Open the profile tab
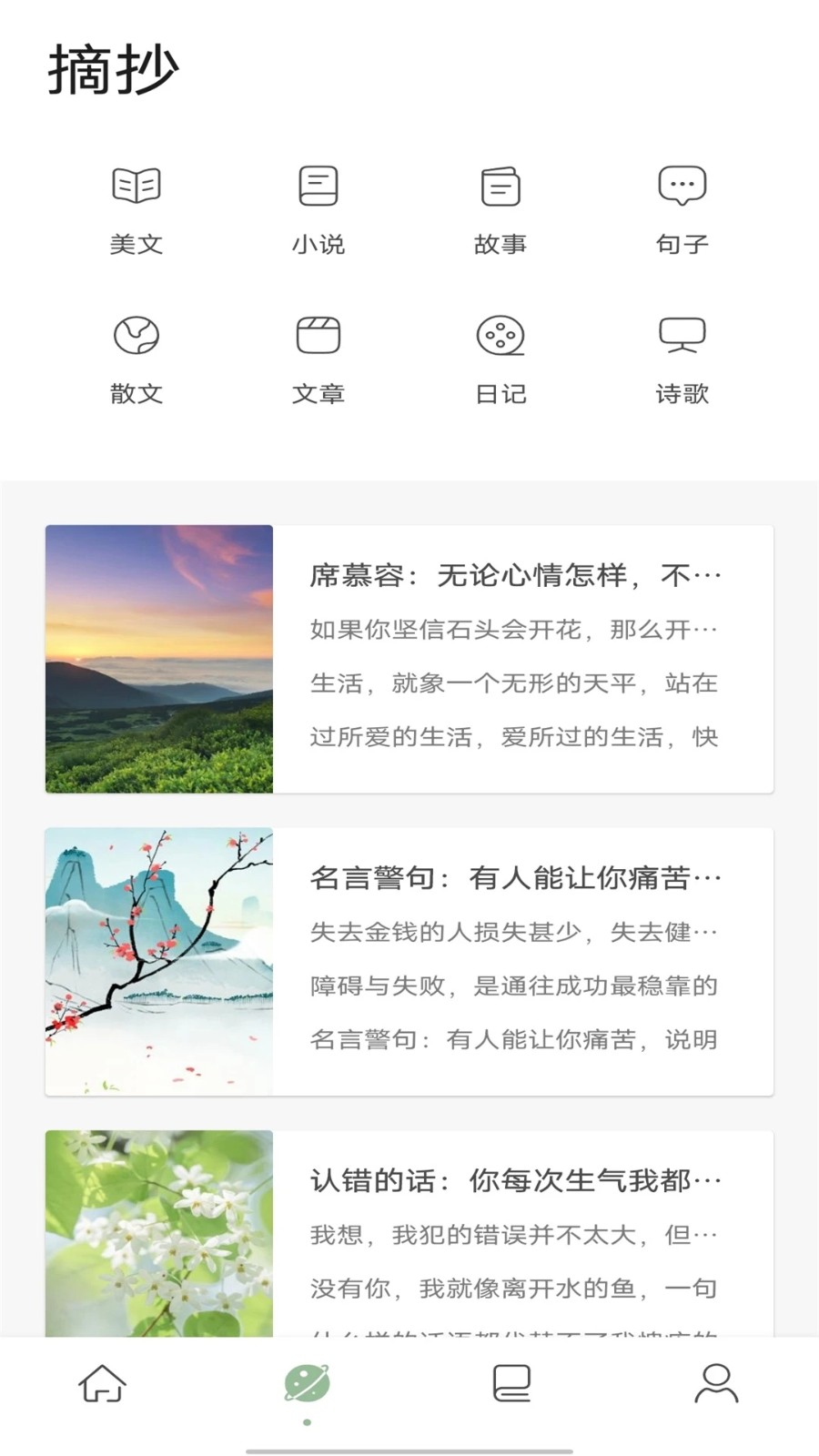The height and width of the screenshot is (1456, 819). pyautogui.click(x=716, y=1384)
